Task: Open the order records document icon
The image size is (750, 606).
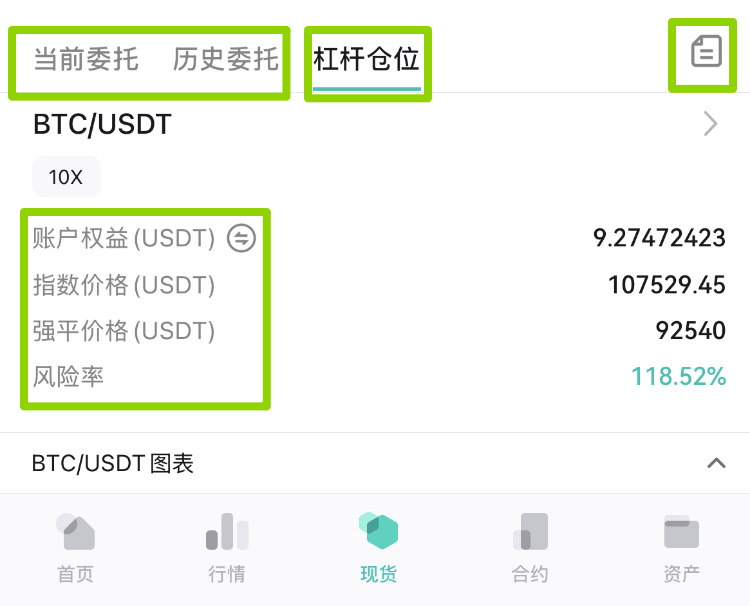Action: point(706,51)
